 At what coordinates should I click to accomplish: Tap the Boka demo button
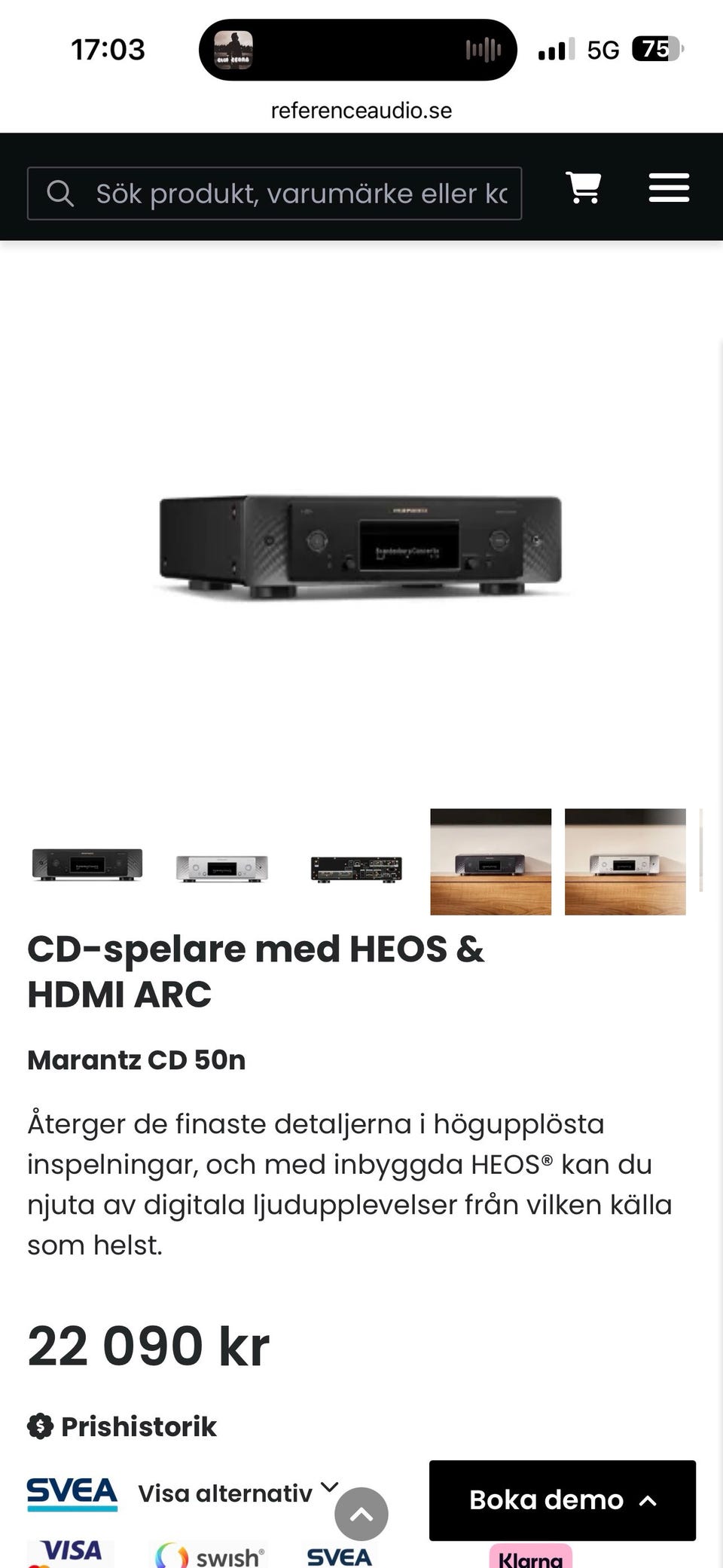tap(563, 1500)
